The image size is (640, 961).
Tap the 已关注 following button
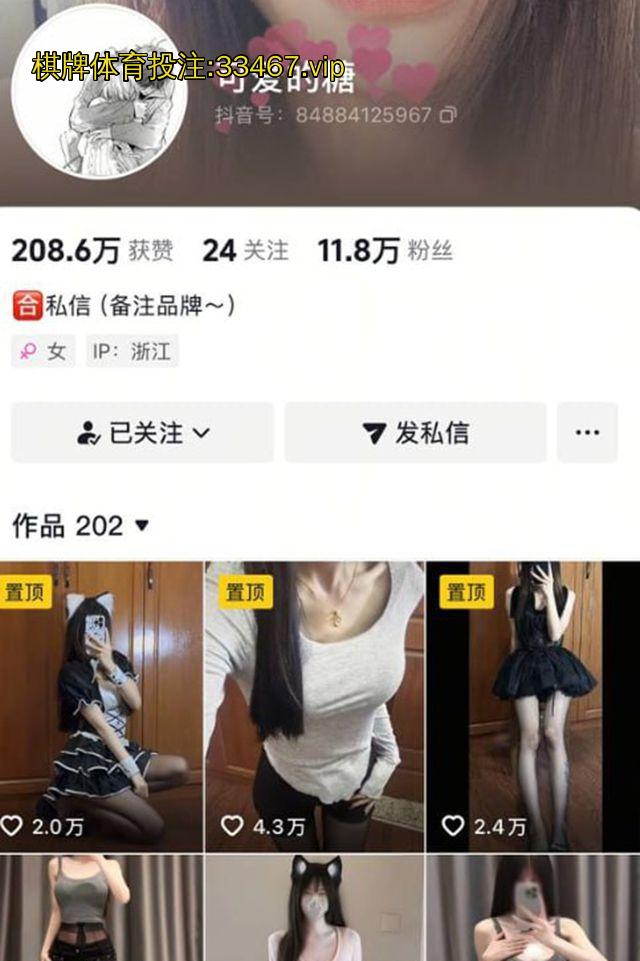[x=142, y=433]
